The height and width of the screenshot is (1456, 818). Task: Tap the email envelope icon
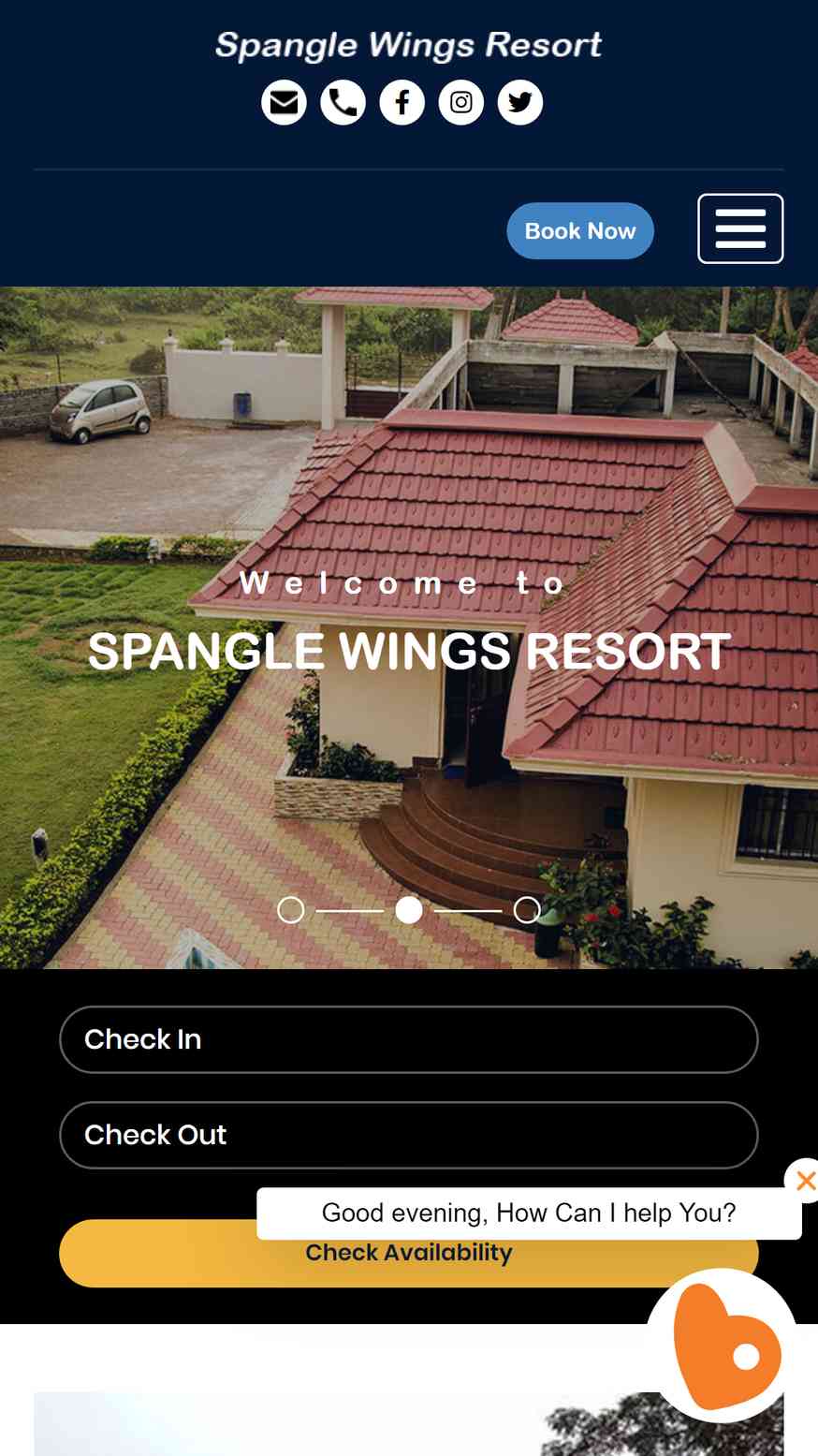[284, 102]
